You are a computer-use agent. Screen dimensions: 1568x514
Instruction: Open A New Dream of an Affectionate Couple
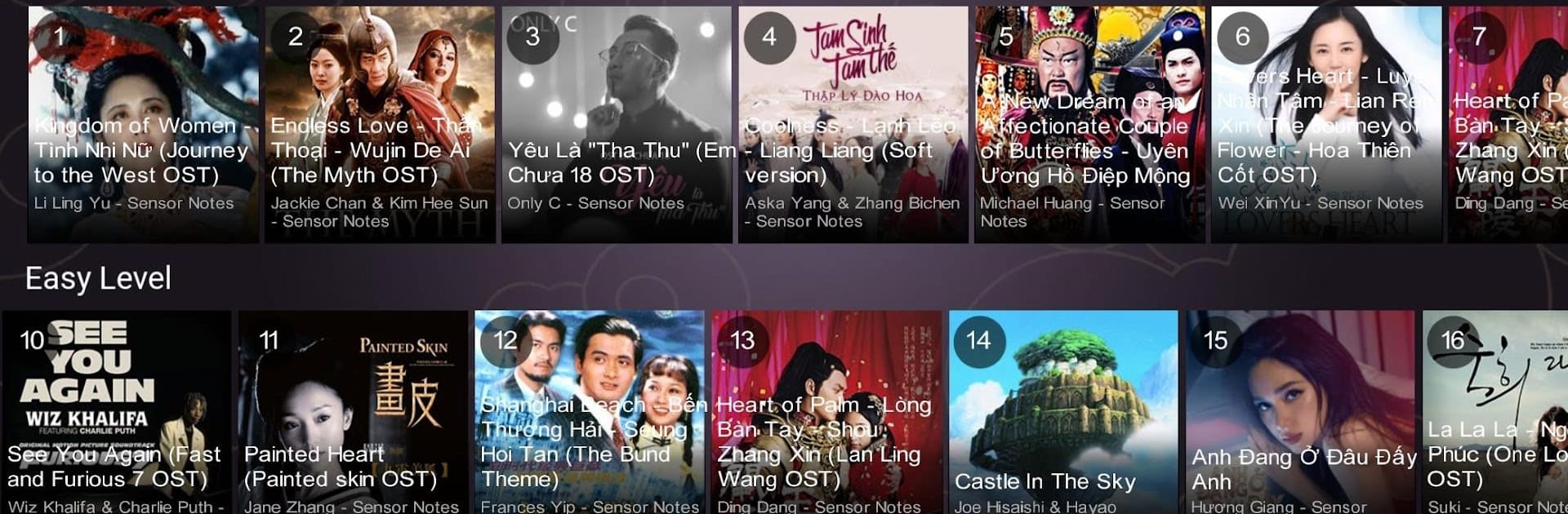click(1089, 124)
